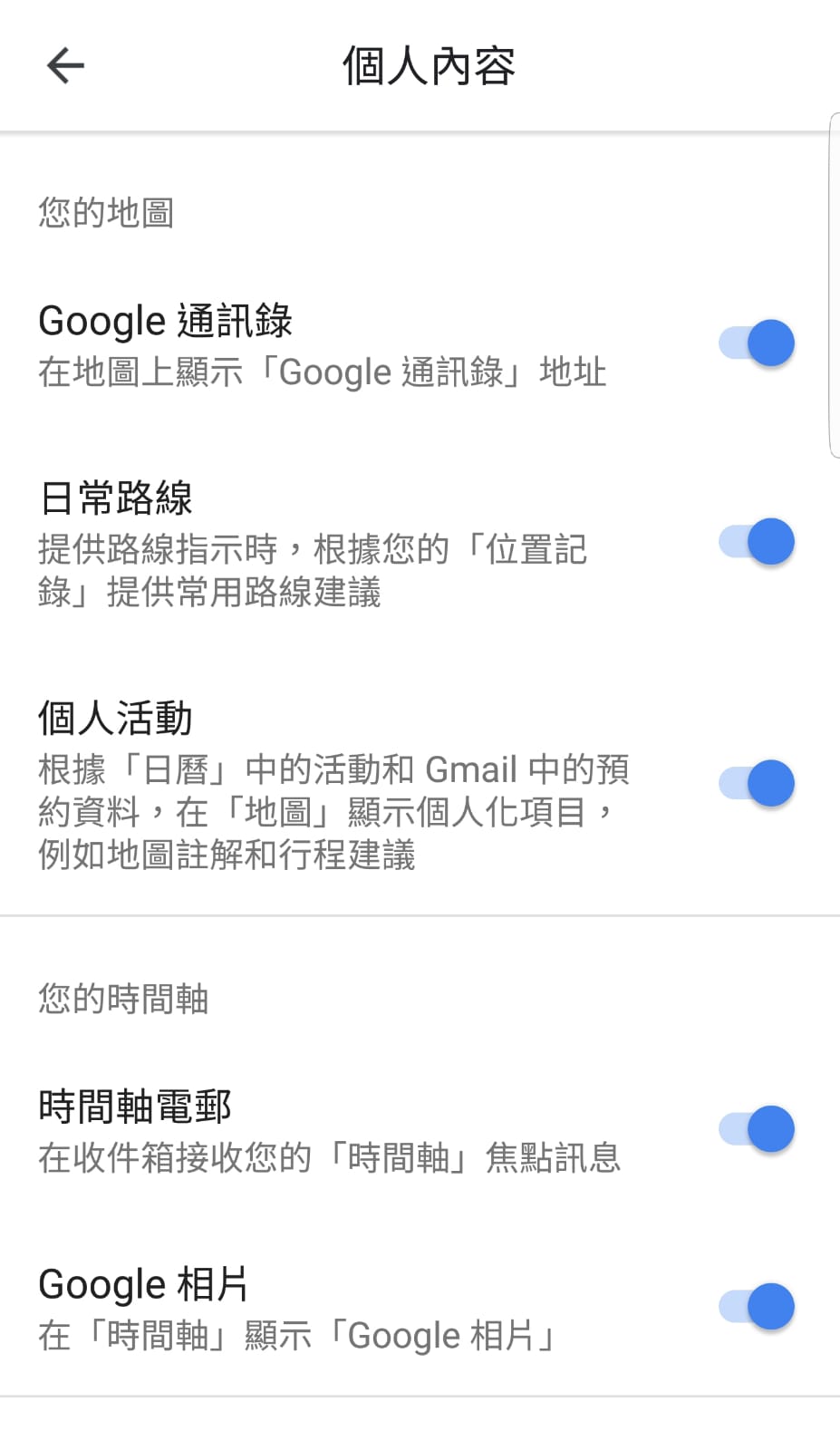Turn off the Google 通訊錄 switch
Viewport: 840px width, 1450px height.
coord(757,343)
